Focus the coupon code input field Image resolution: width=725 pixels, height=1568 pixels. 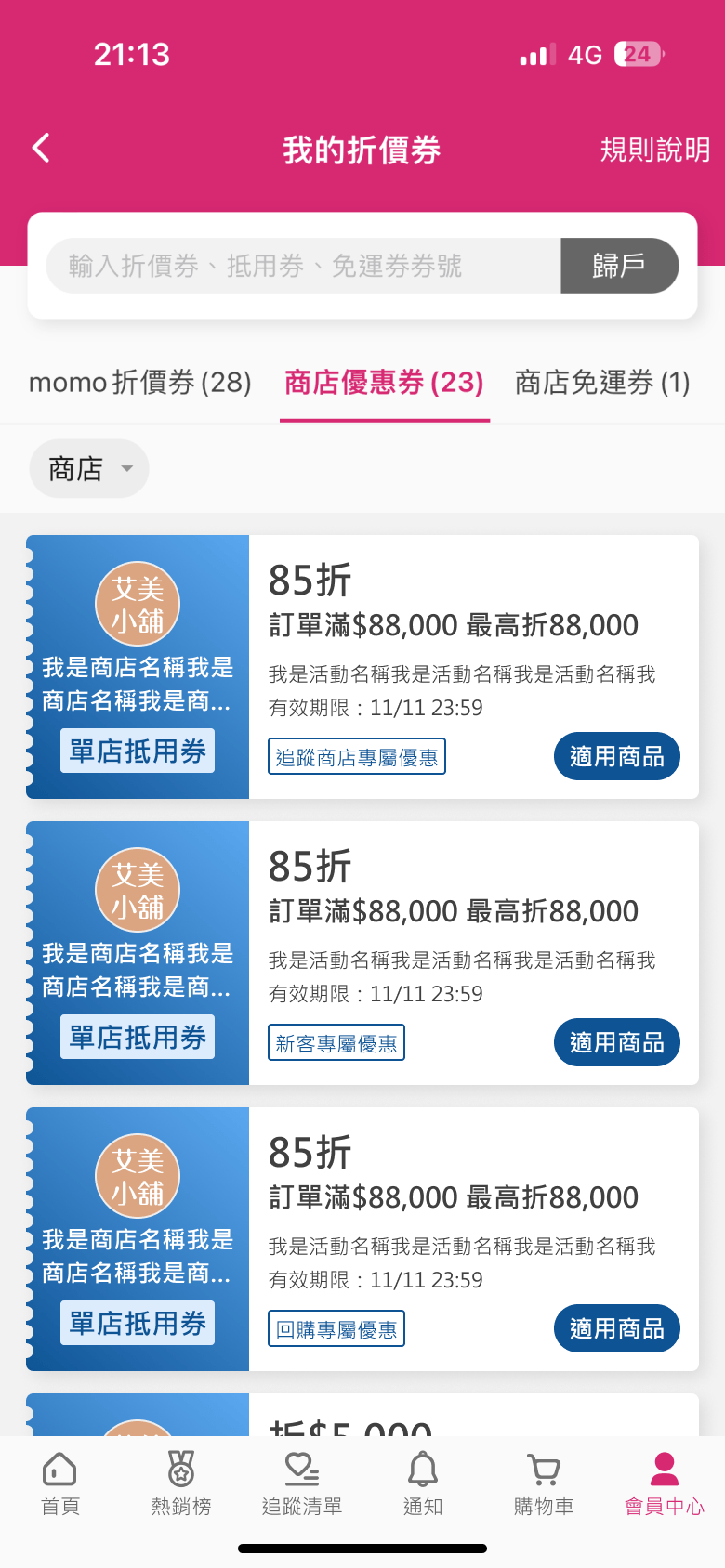(303, 266)
